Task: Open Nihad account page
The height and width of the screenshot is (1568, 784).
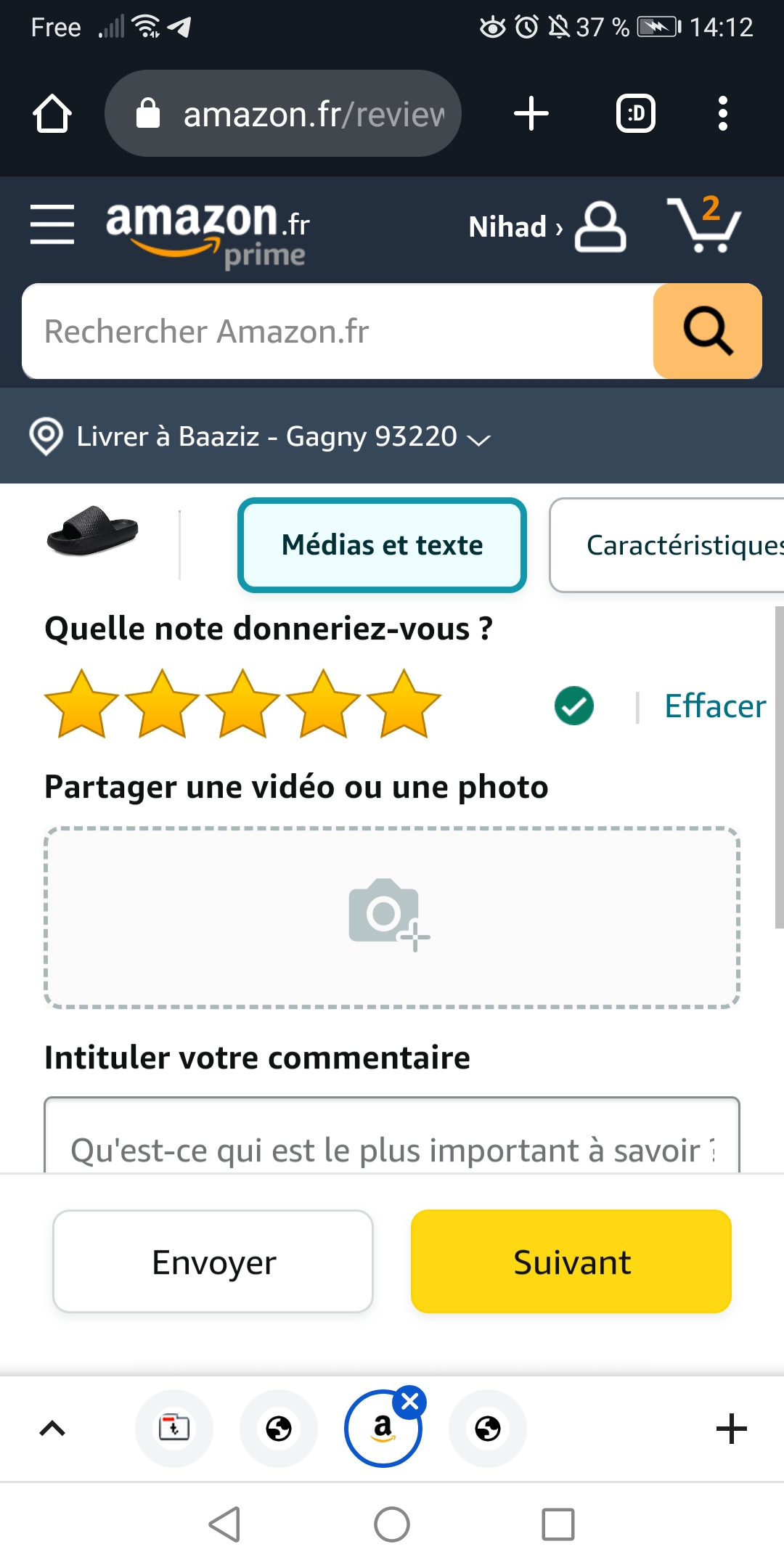Action: pyautogui.click(x=546, y=227)
